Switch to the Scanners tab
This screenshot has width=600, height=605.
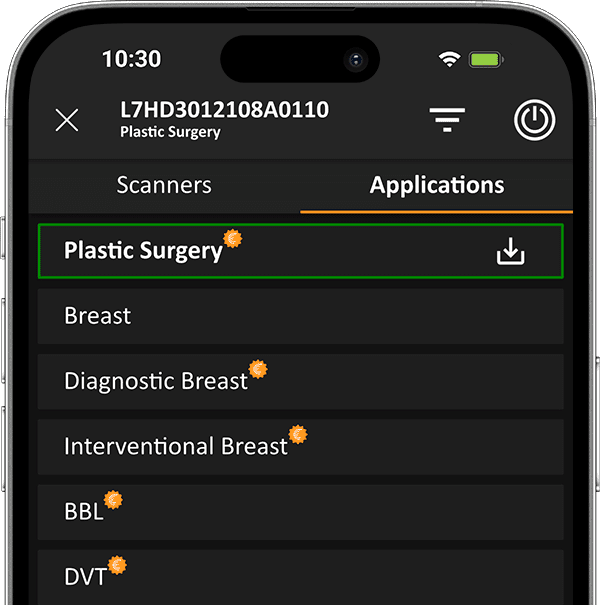[164, 185]
